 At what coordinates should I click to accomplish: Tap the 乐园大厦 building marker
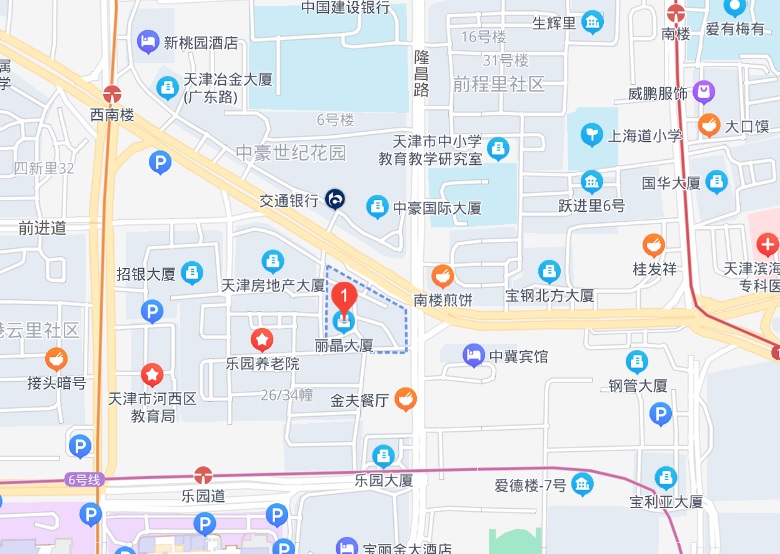[x=383, y=456]
